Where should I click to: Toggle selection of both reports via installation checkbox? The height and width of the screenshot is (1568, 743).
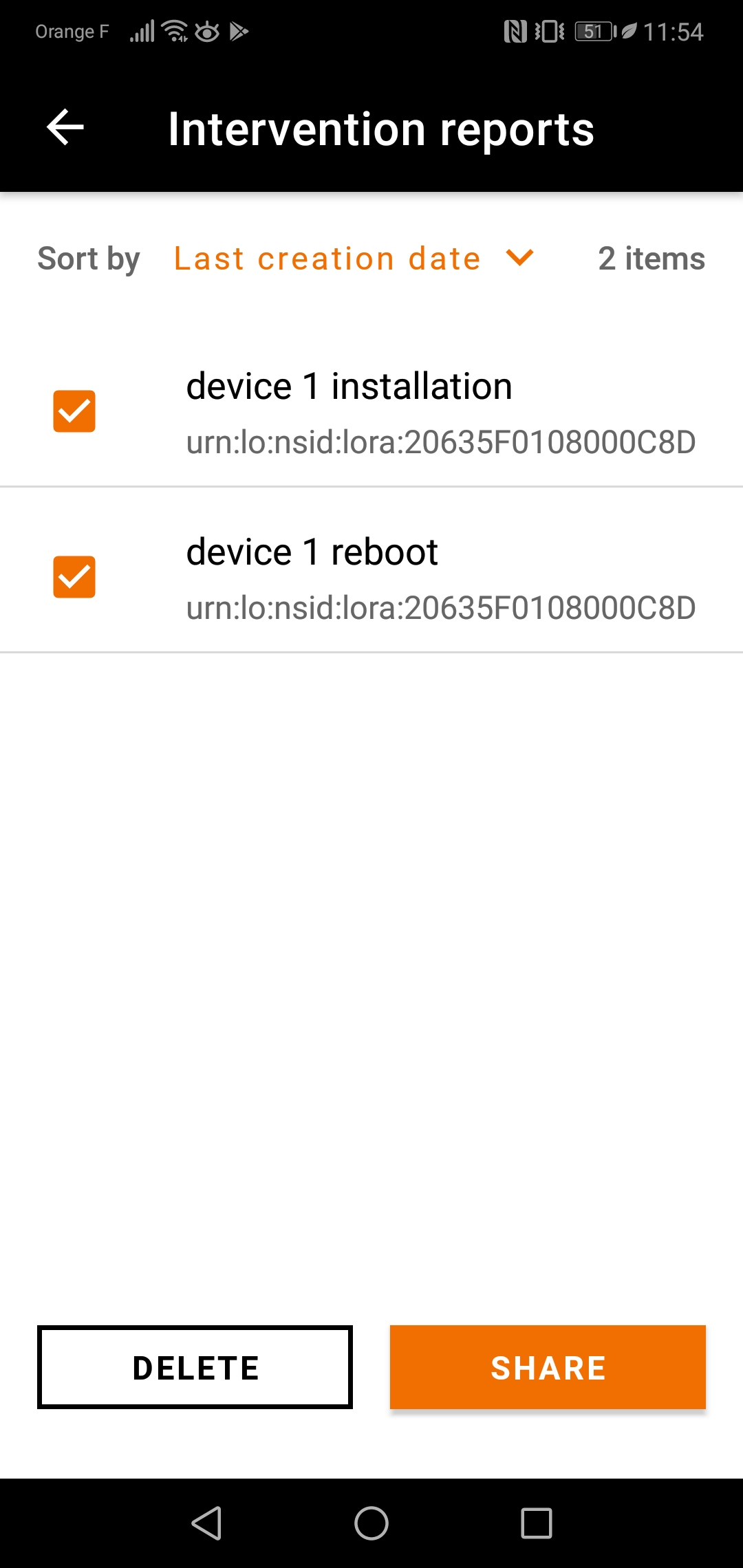pos(74,411)
